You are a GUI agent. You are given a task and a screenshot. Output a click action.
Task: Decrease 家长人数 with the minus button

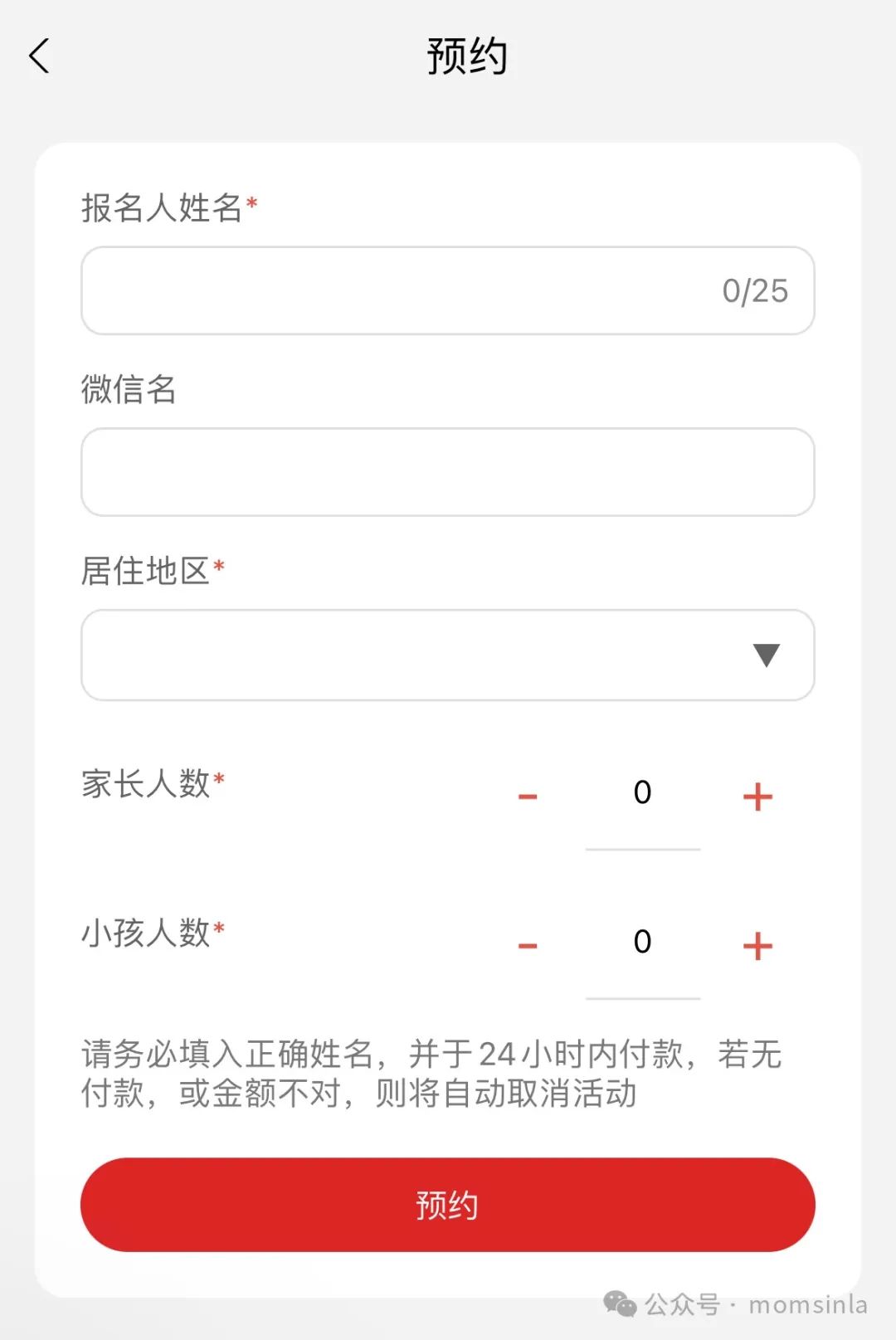(x=528, y=797)
